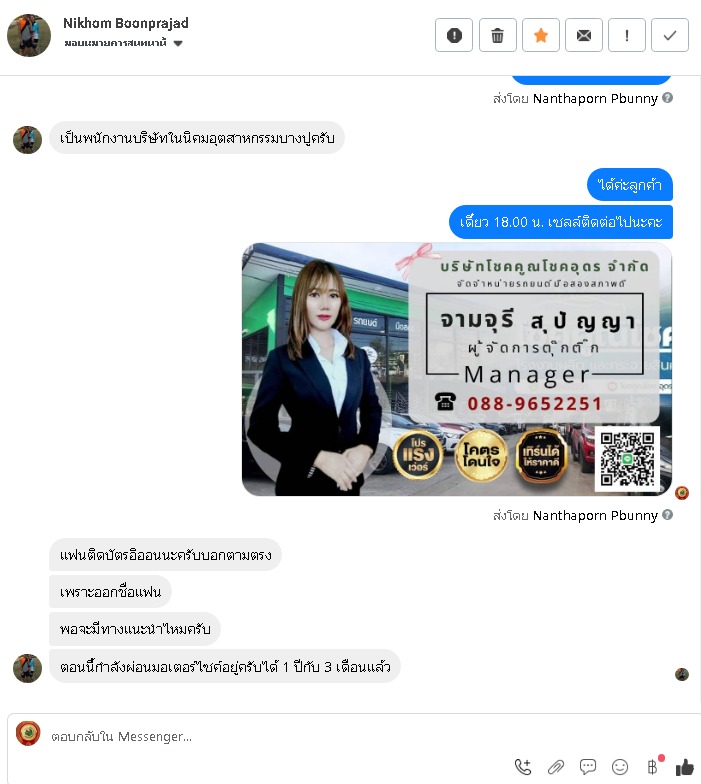
Task: Start a call from the phone icon
Action: click(x=523, y=767)
